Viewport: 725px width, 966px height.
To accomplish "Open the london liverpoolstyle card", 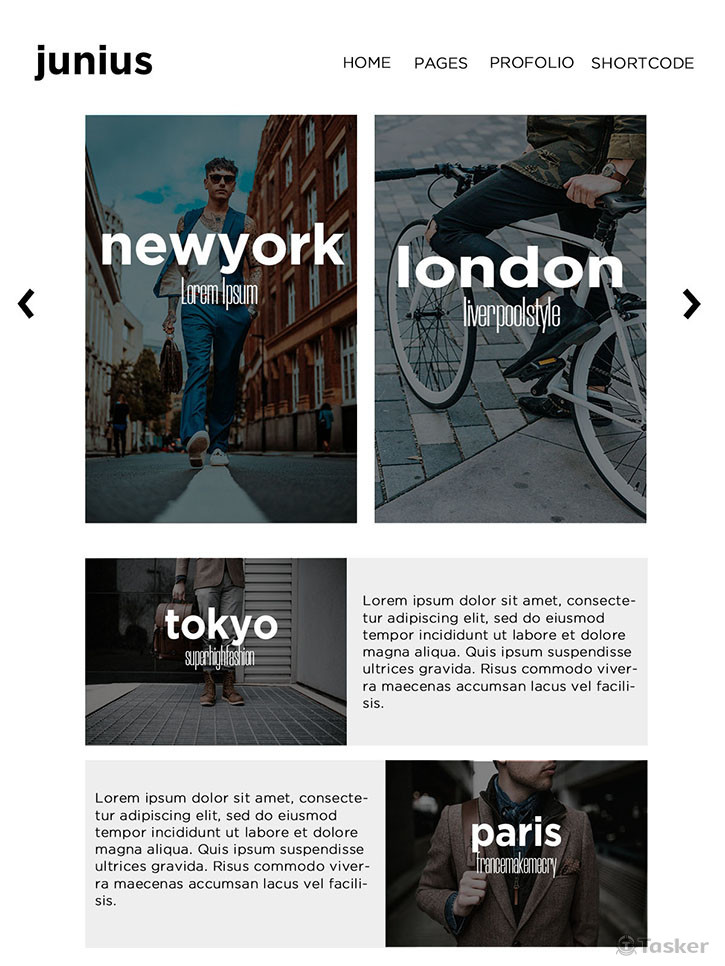I will [510, 318].
